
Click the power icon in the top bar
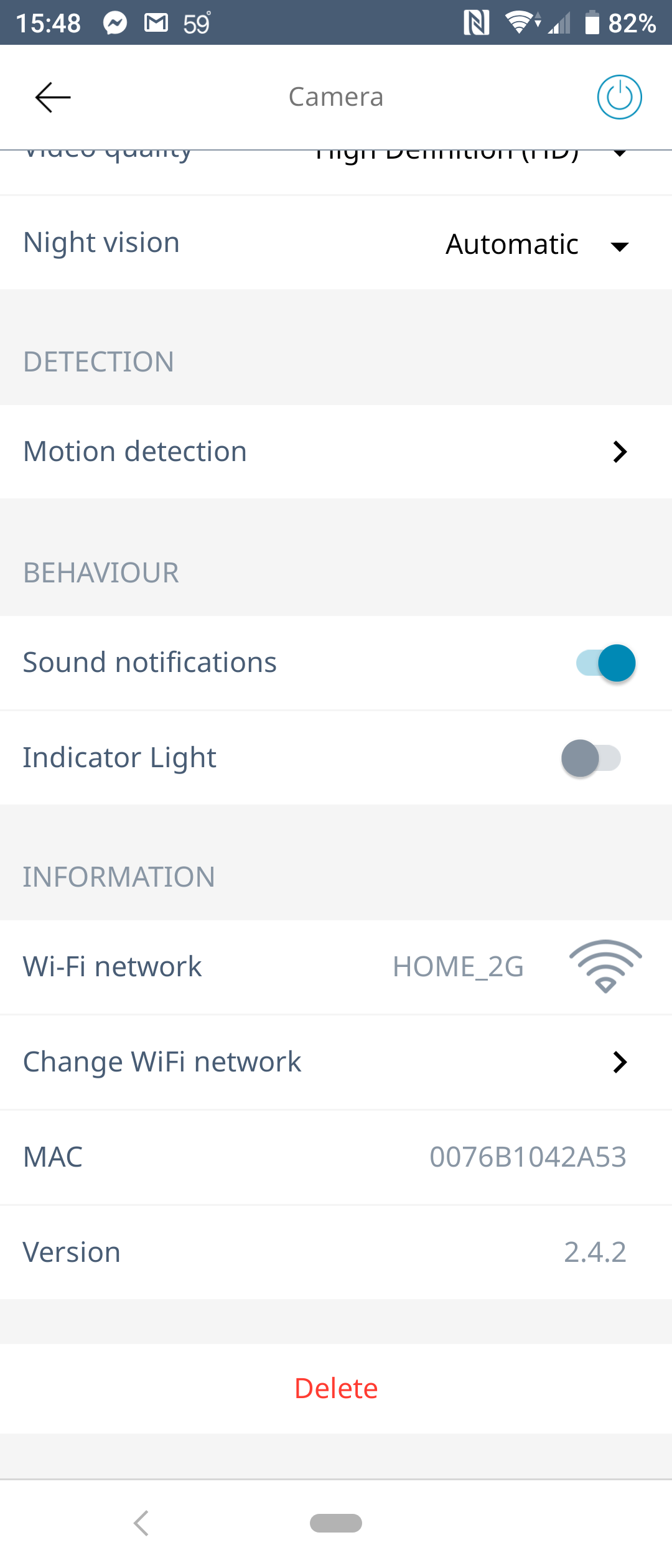pyautogui.click(x=619, y=96)
